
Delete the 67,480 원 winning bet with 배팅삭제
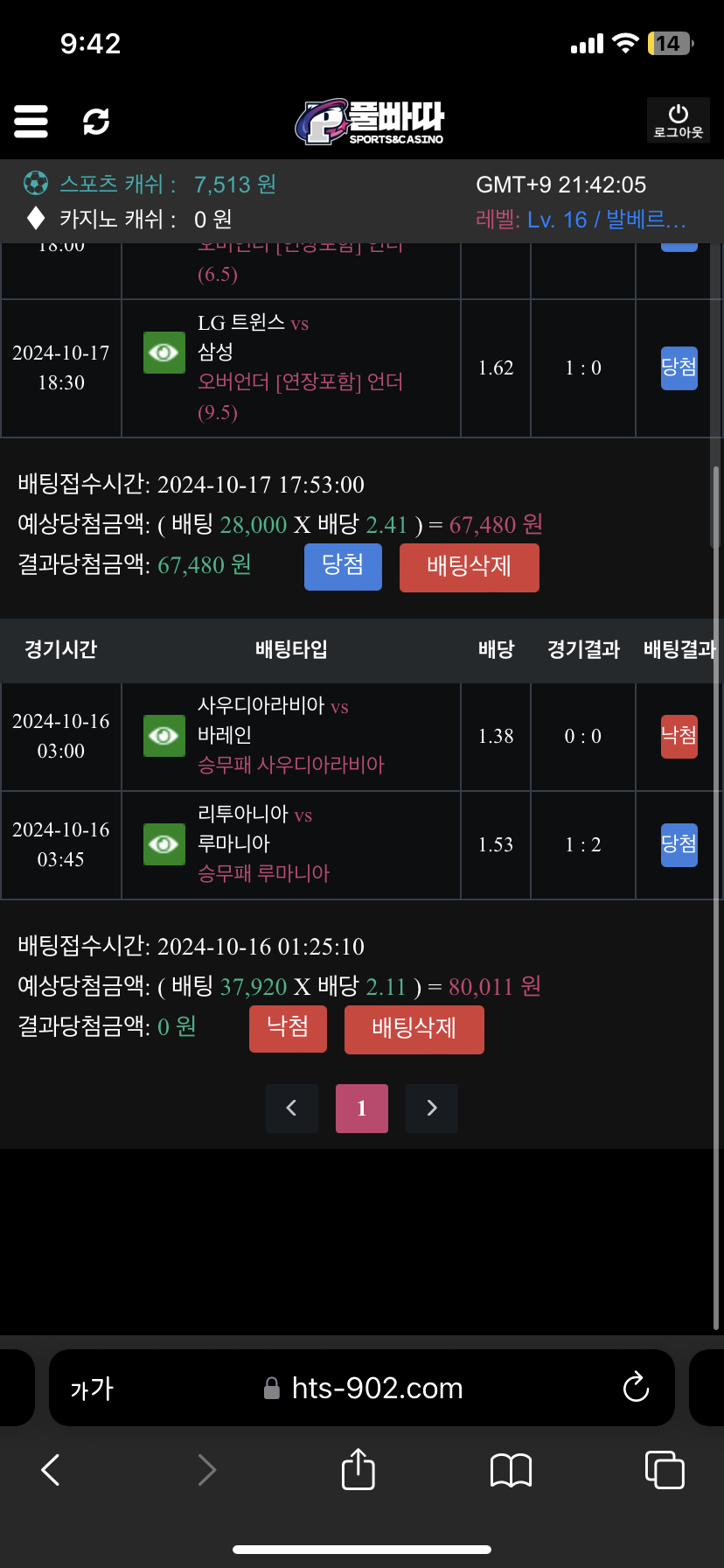(x=469, y=567)
